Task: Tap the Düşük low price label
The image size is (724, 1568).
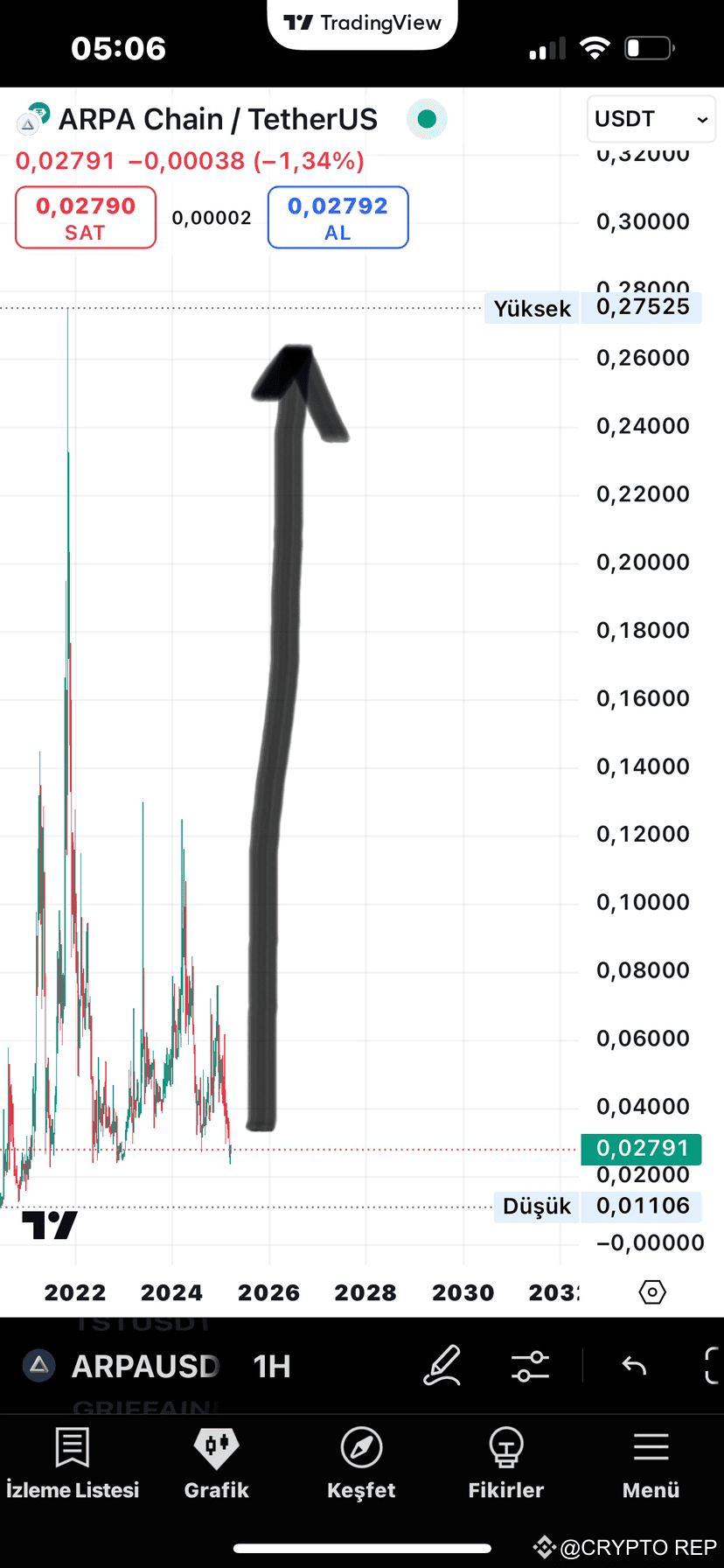Action: [x=536, y=1206]
